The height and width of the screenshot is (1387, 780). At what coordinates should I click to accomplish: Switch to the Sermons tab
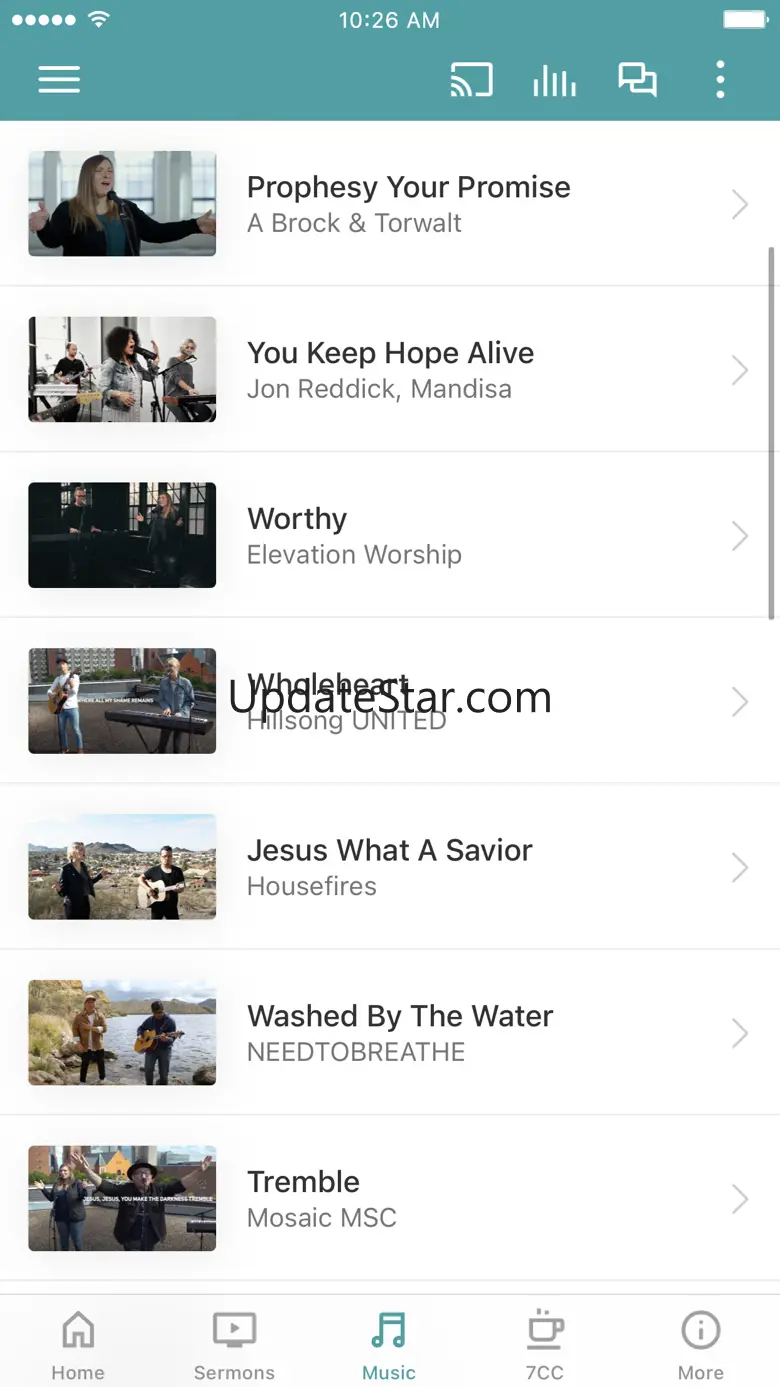pos(234,1345)
